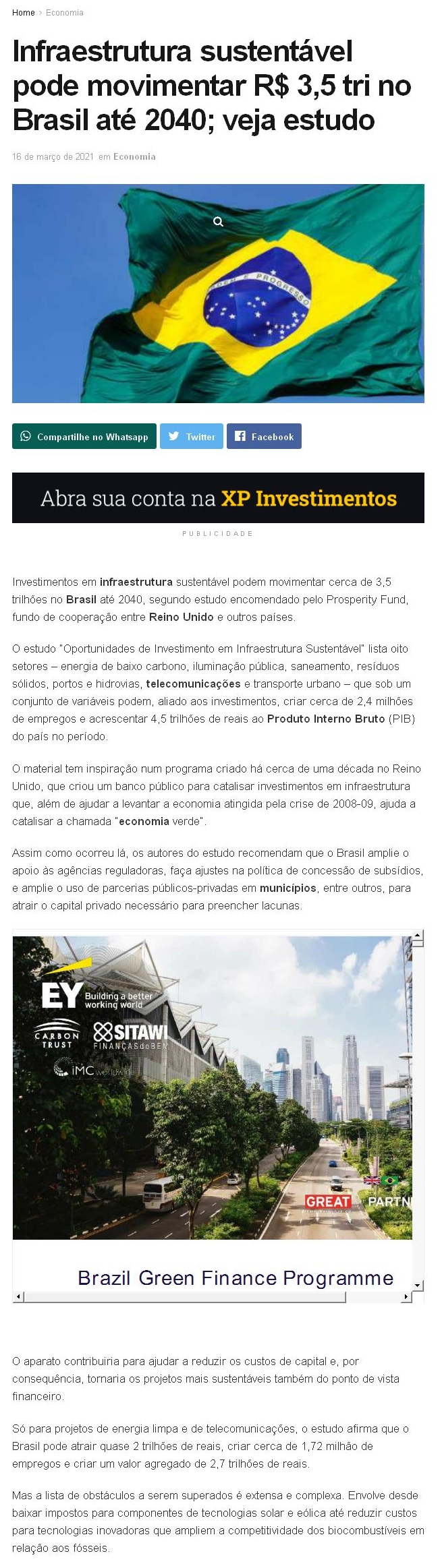Follow the telecomunicações keyword link
The image size is (442, 1568).
click(193, 684)
